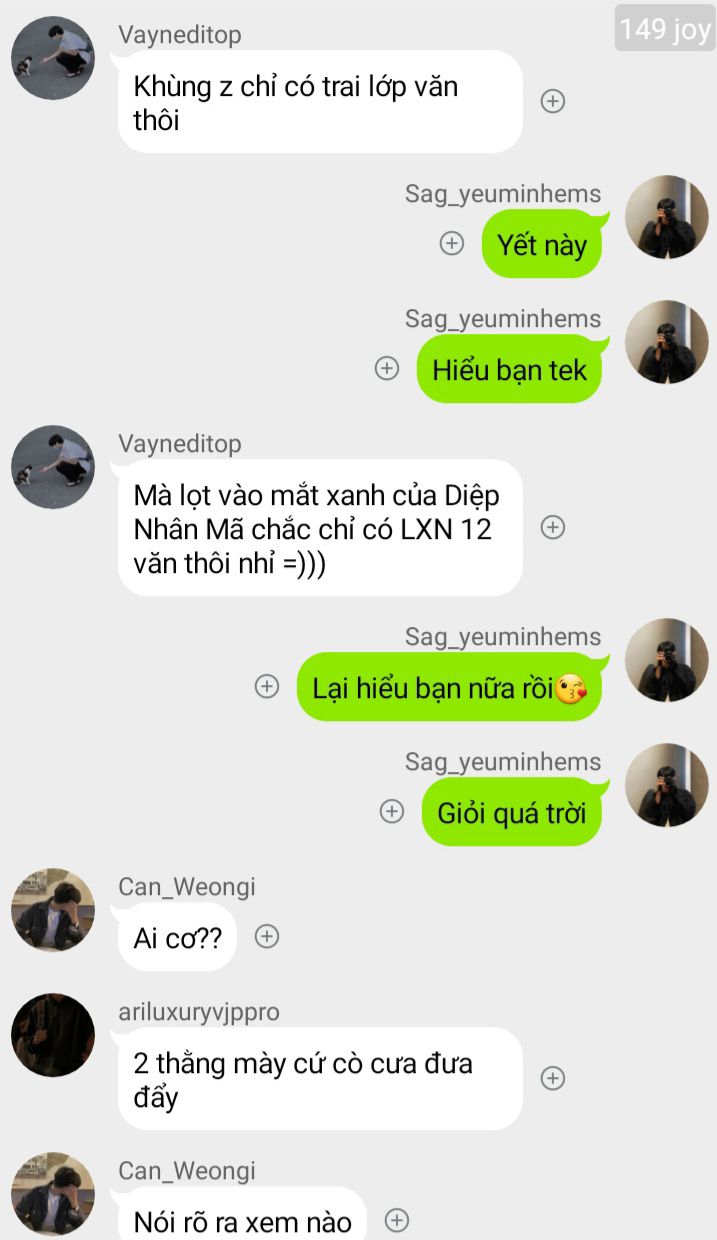The height and width of the screenshot is (1240, 717).
Task: Tap plus icon next to "Giỏi quá trời"
Action: coord(392,811)
